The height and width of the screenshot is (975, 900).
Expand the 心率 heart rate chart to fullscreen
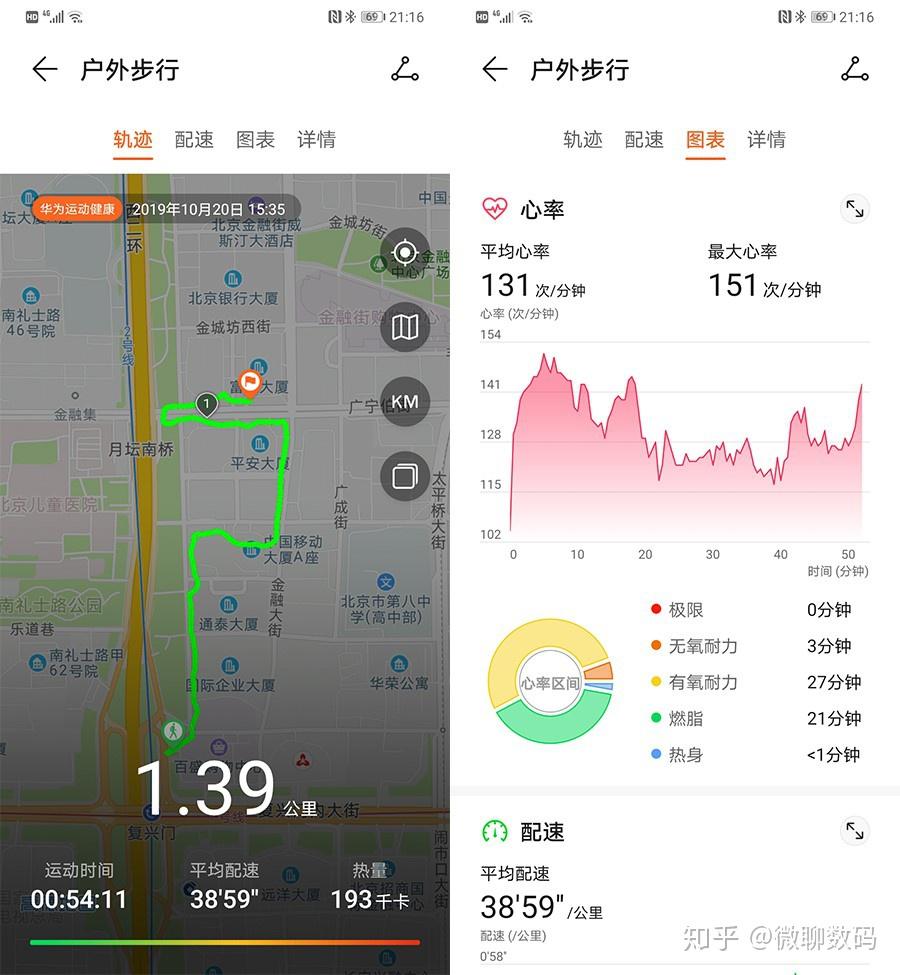tap(855, 209)
